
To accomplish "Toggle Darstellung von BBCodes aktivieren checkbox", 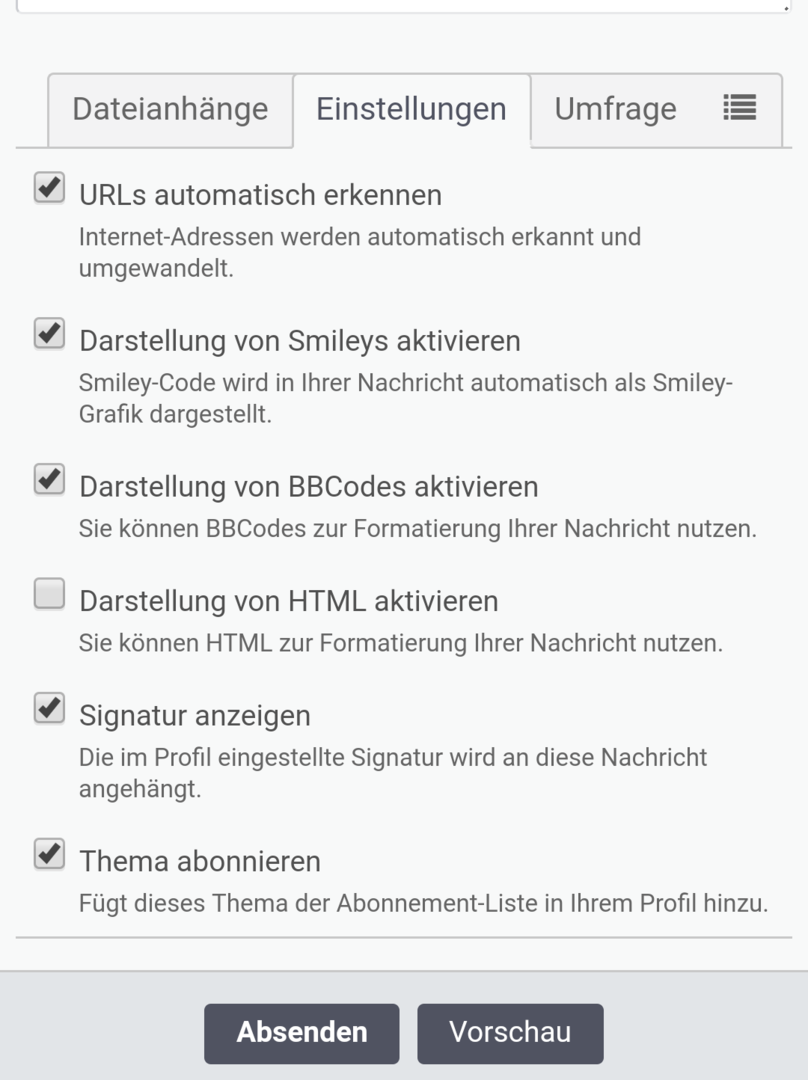I will pos(49,480).
